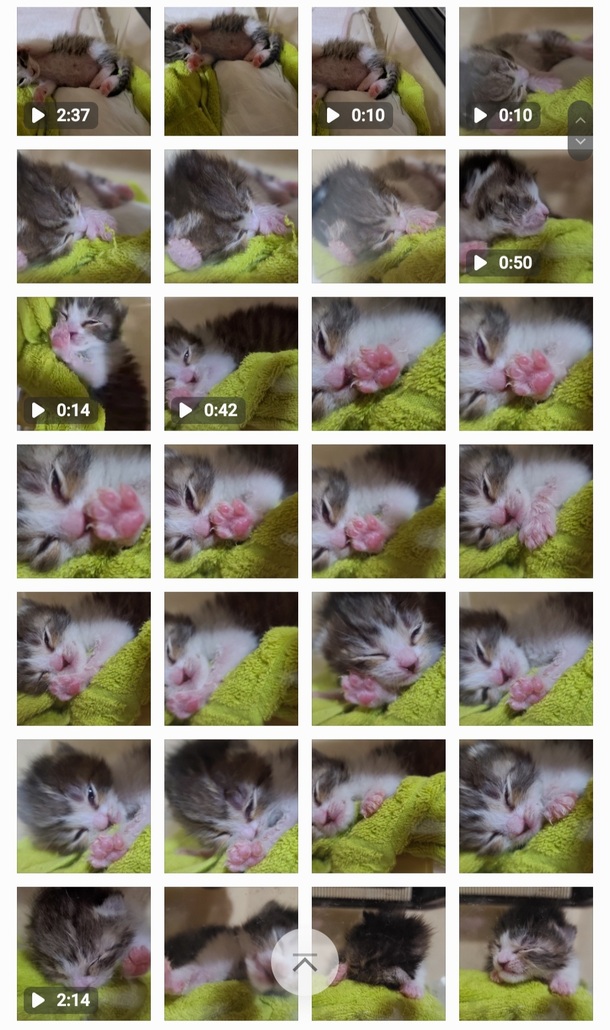This screenshot has height=1030, width=610.
Task: Jump back to top with the floating arrow button
Action: click(x=305, y=962)
